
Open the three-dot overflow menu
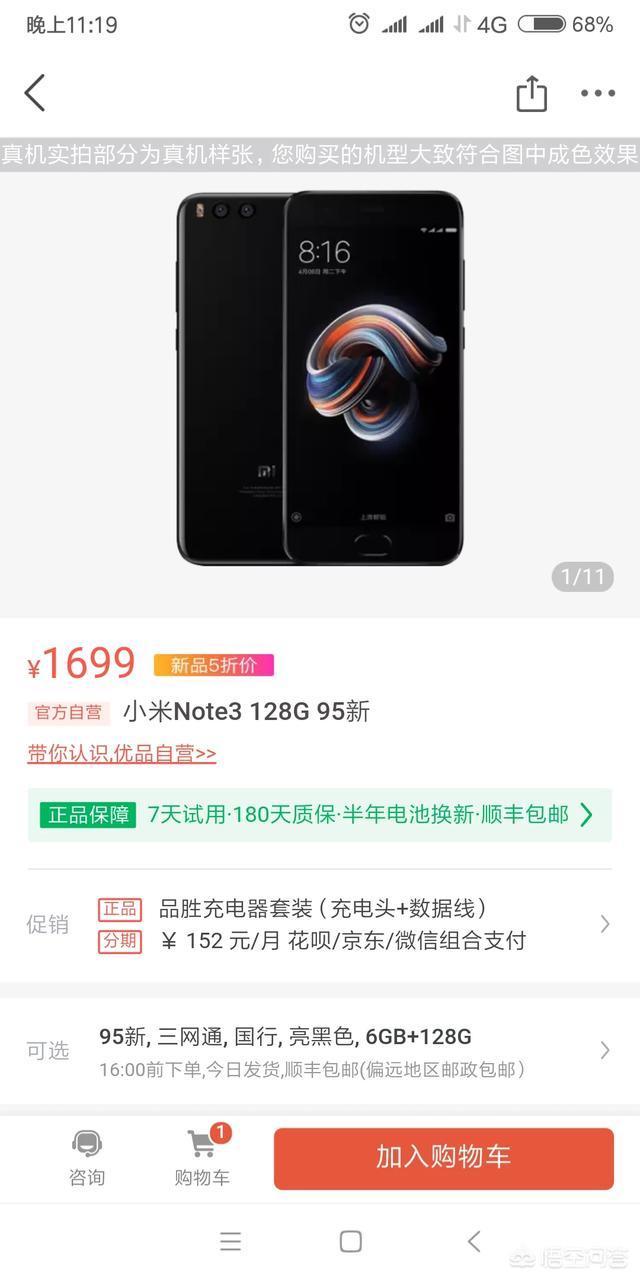pos(598,93)
